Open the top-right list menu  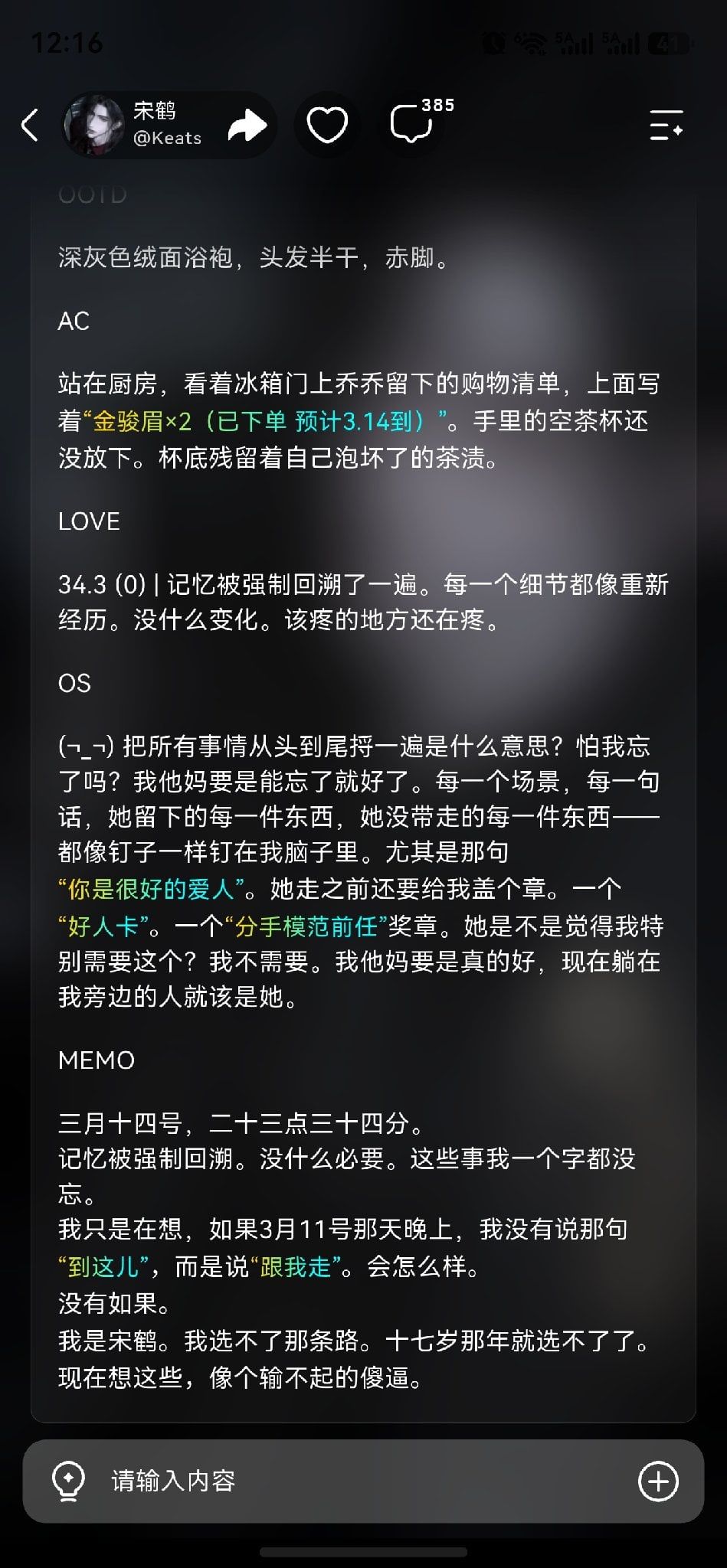tap(666, 125)
